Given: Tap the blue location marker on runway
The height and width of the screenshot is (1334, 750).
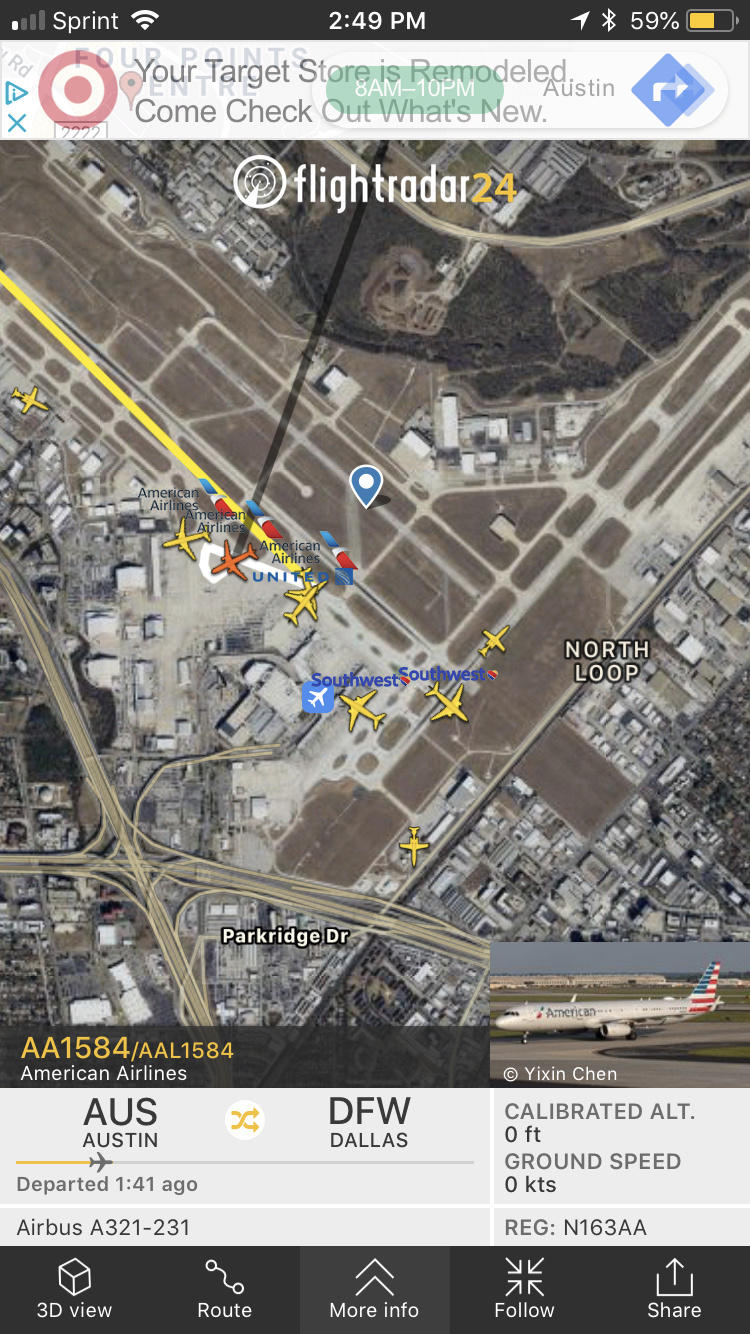Looking at the screenshot, I should pyautogui.click(x=366, y=485).
